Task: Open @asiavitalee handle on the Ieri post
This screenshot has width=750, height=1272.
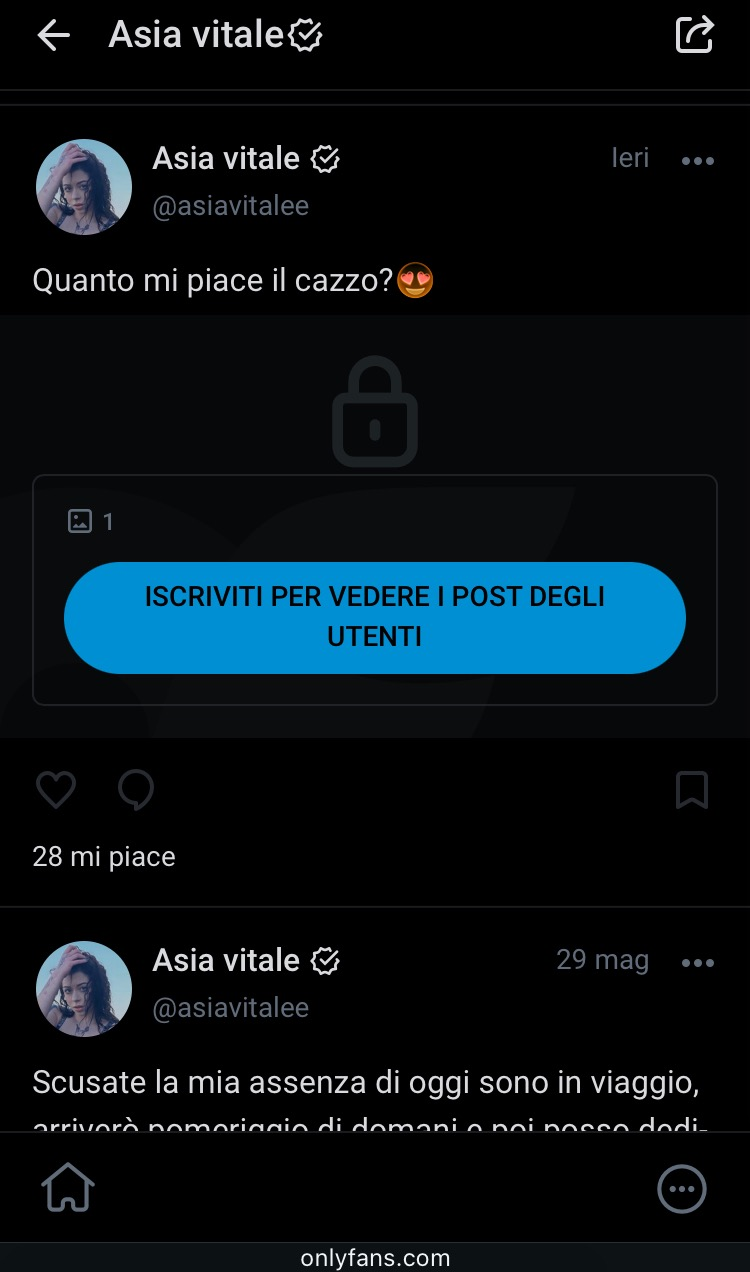Action: coord(231,206)
